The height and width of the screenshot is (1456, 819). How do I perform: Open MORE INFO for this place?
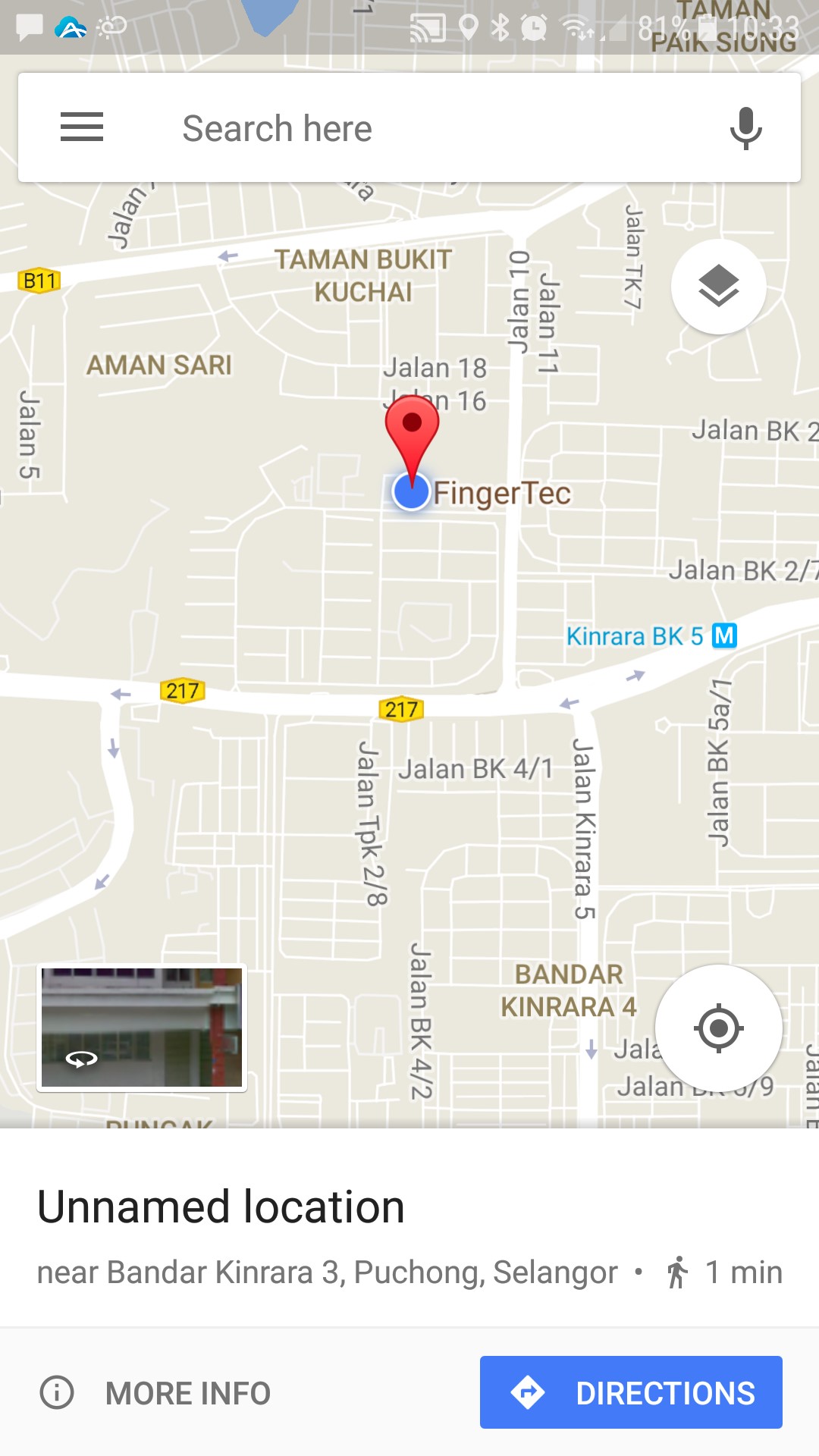[x=155, y=1392]
